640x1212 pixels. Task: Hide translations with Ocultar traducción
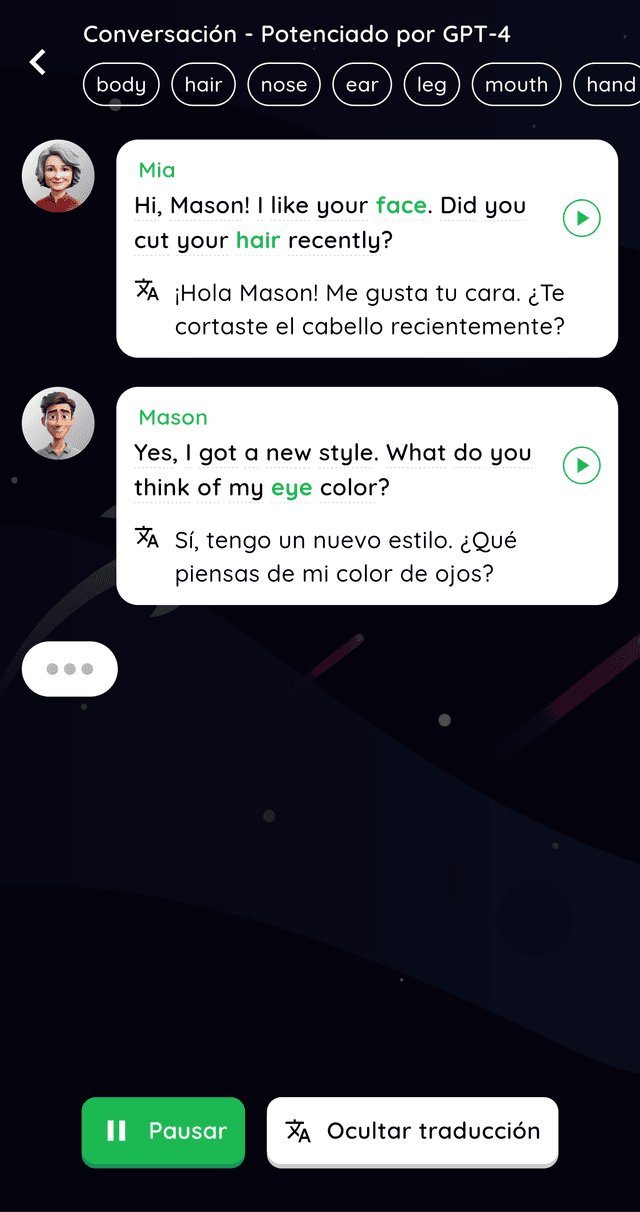click(x=412, y=1131)
